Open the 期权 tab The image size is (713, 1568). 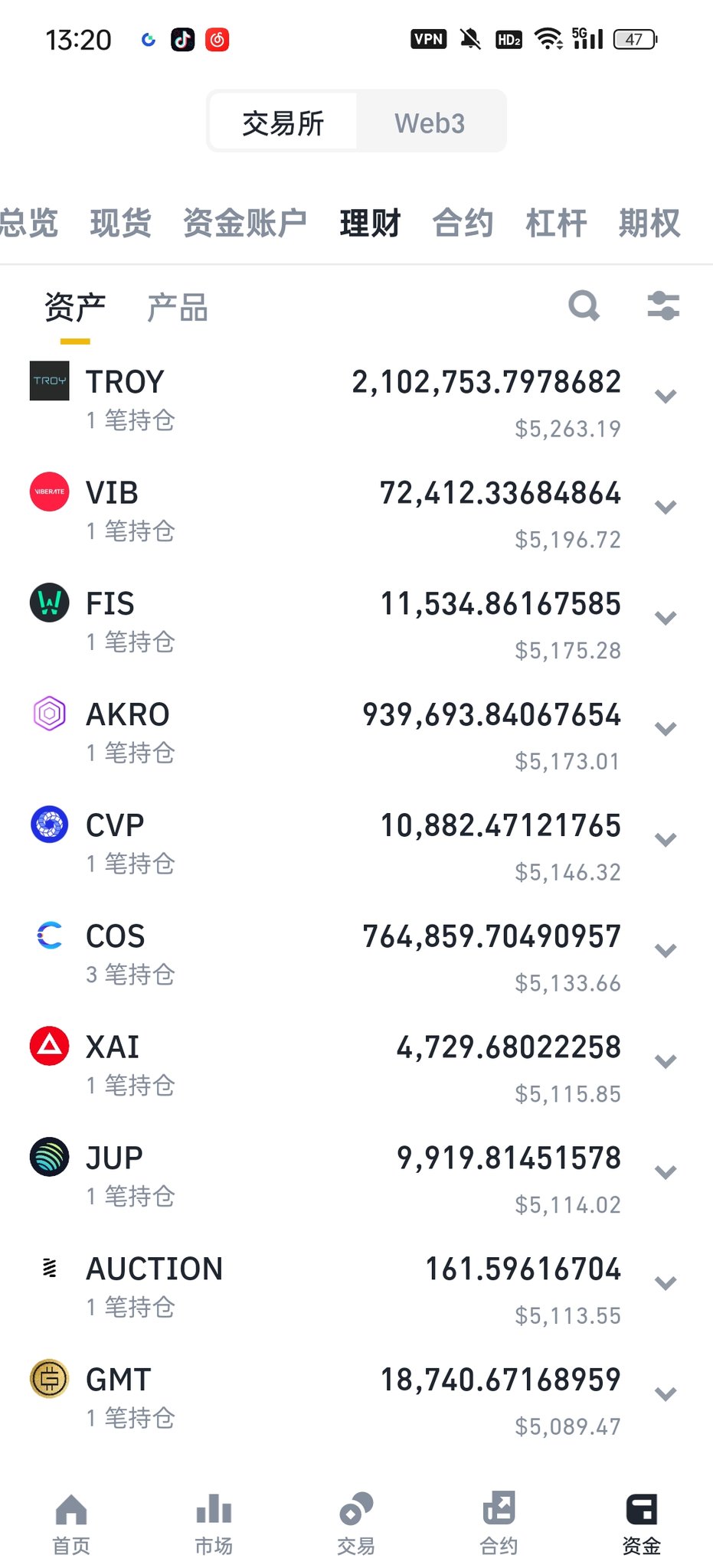tap(649, 224)
